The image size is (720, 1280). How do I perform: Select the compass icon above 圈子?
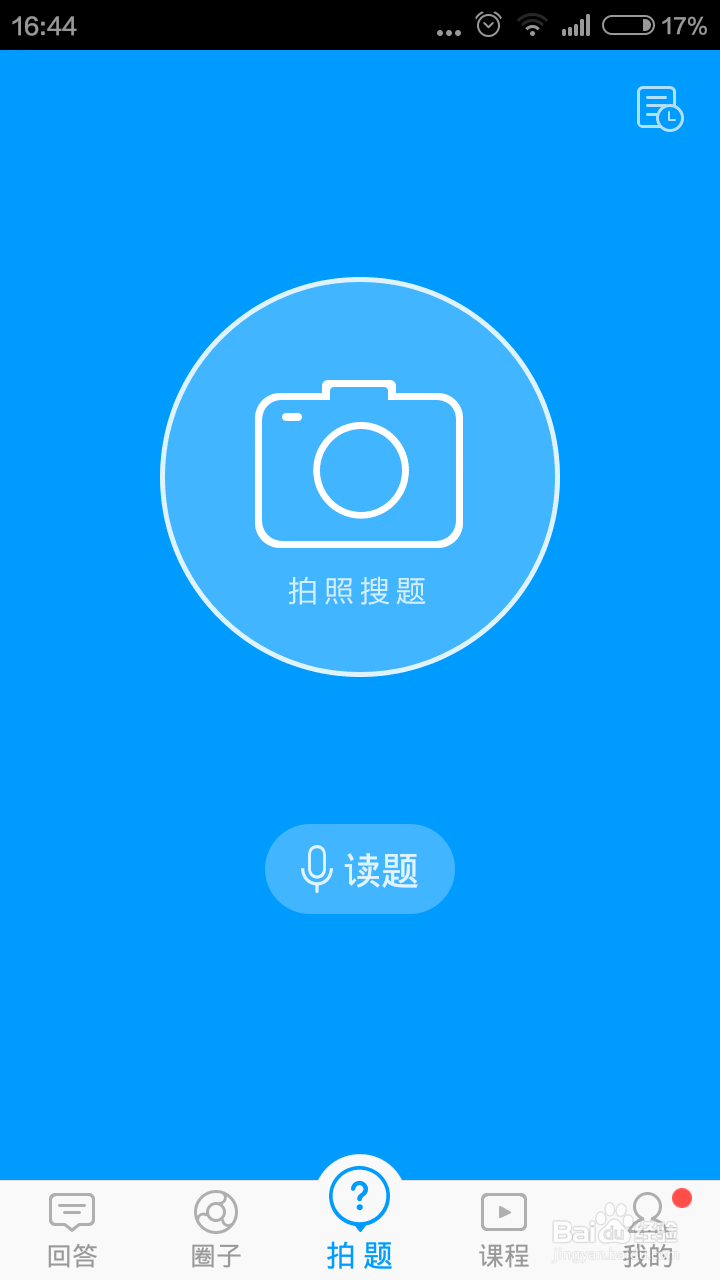[215, 1212]
